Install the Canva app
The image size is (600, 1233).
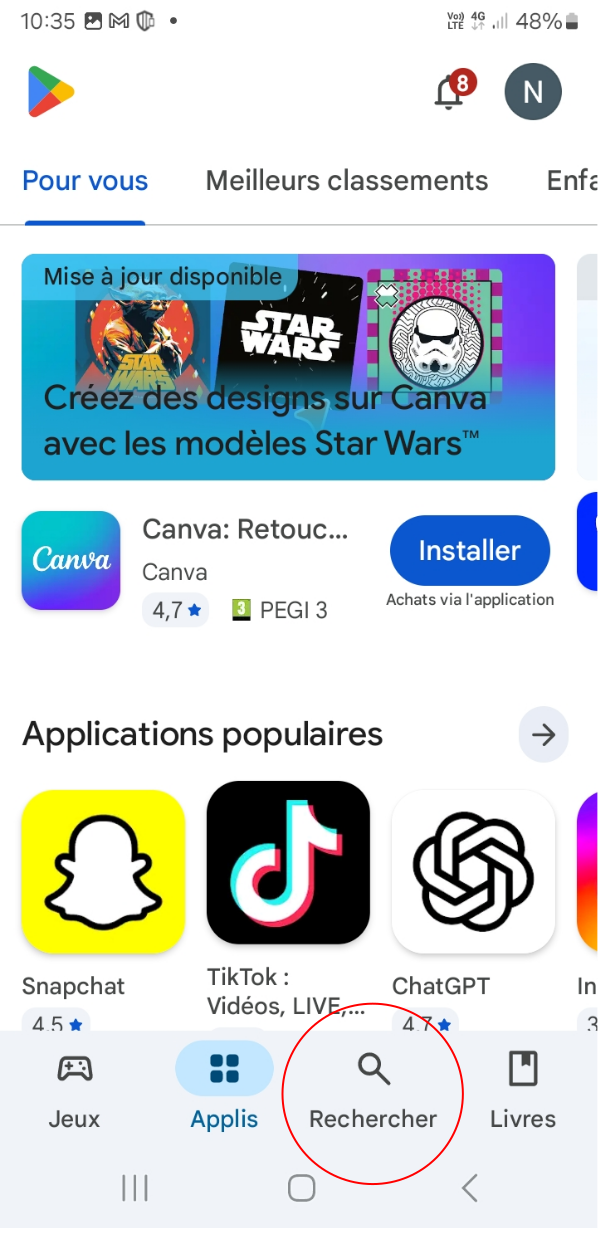point(469,550)
